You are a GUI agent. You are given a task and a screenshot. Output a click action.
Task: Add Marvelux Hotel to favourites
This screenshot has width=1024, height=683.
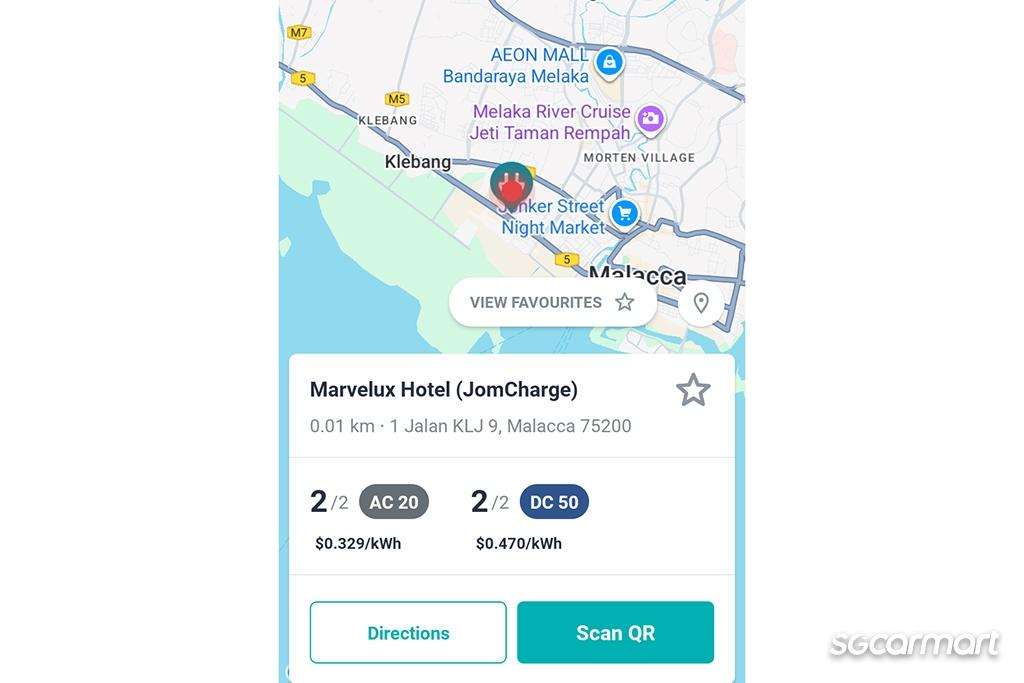click(x=693, y=390)
